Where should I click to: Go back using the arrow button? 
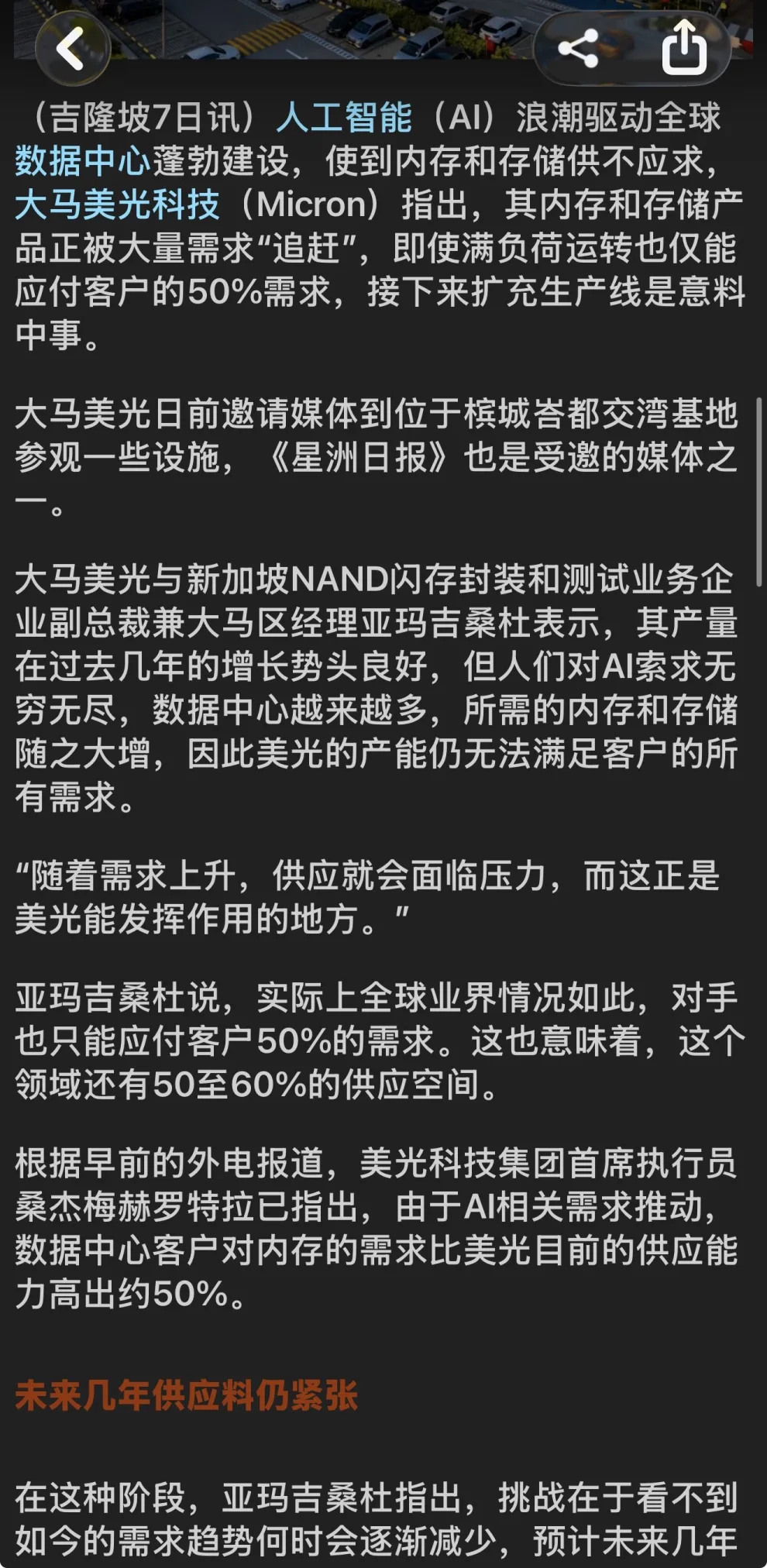[72, 48]
